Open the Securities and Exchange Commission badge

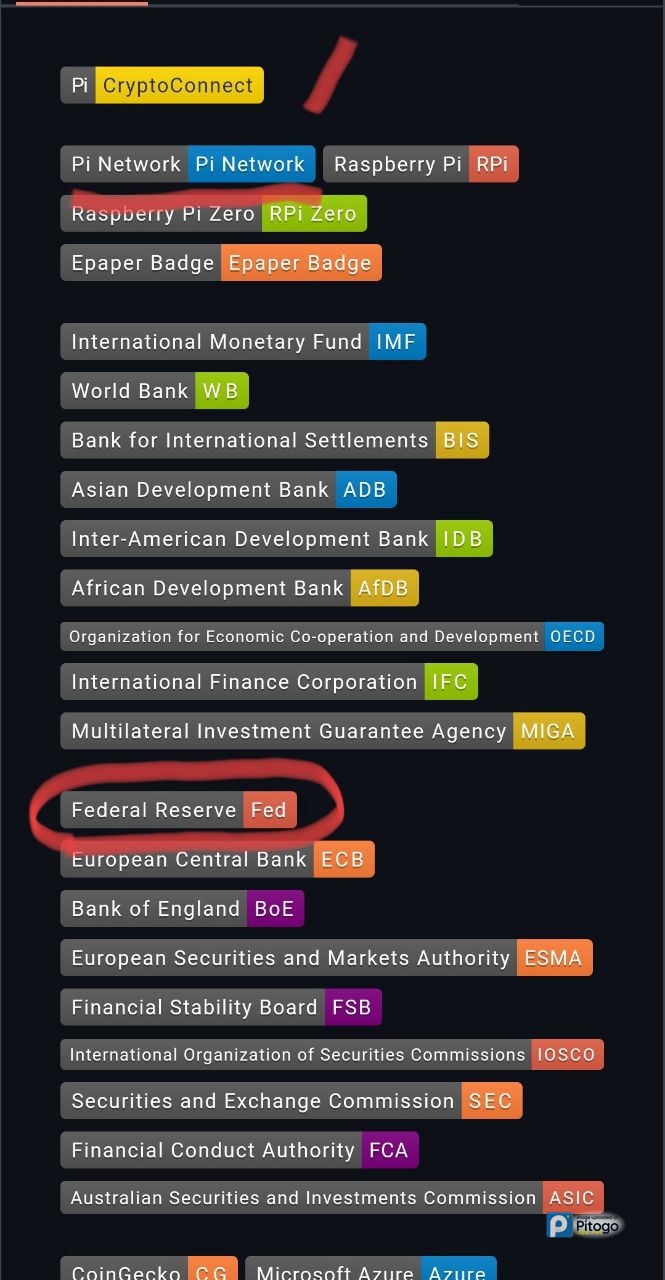(x=291, y=1101)
